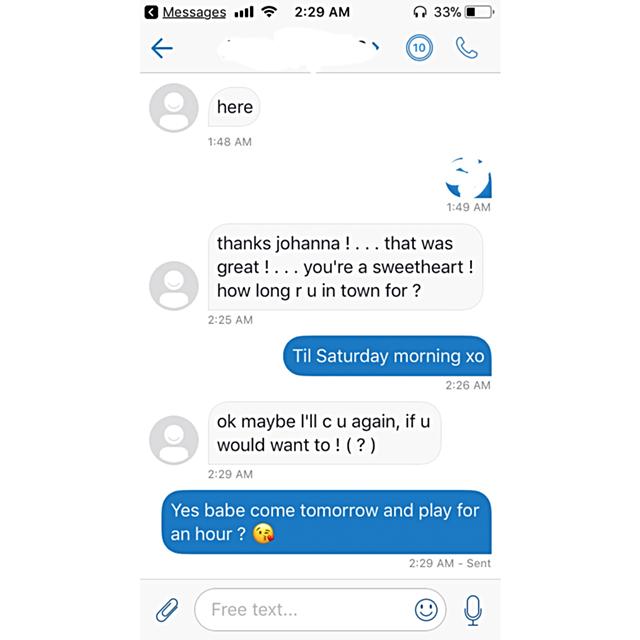Open the emoji picker
The image size is (640, 640).
tap(426, 609)
